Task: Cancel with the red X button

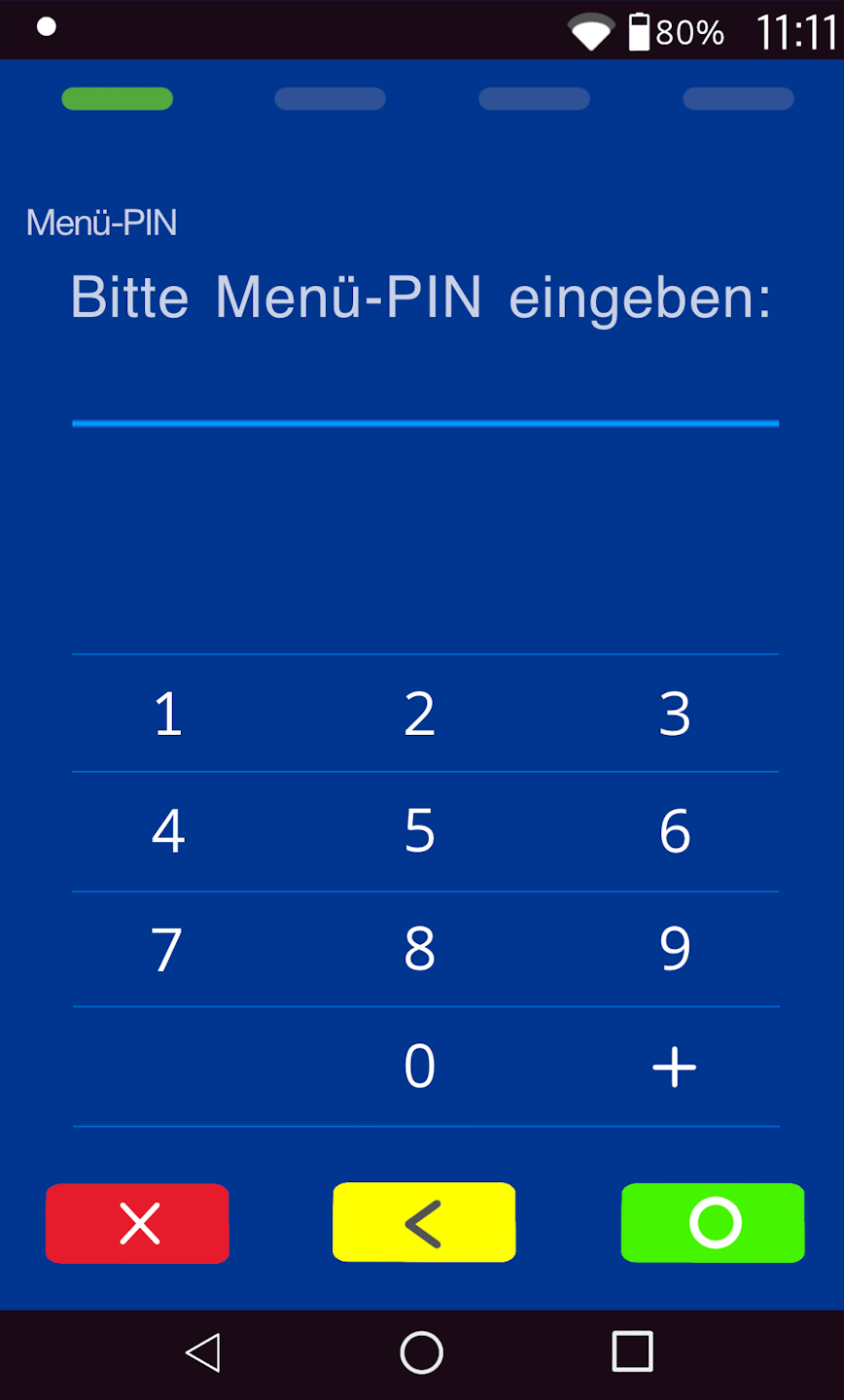Action: coord(138,1223)
